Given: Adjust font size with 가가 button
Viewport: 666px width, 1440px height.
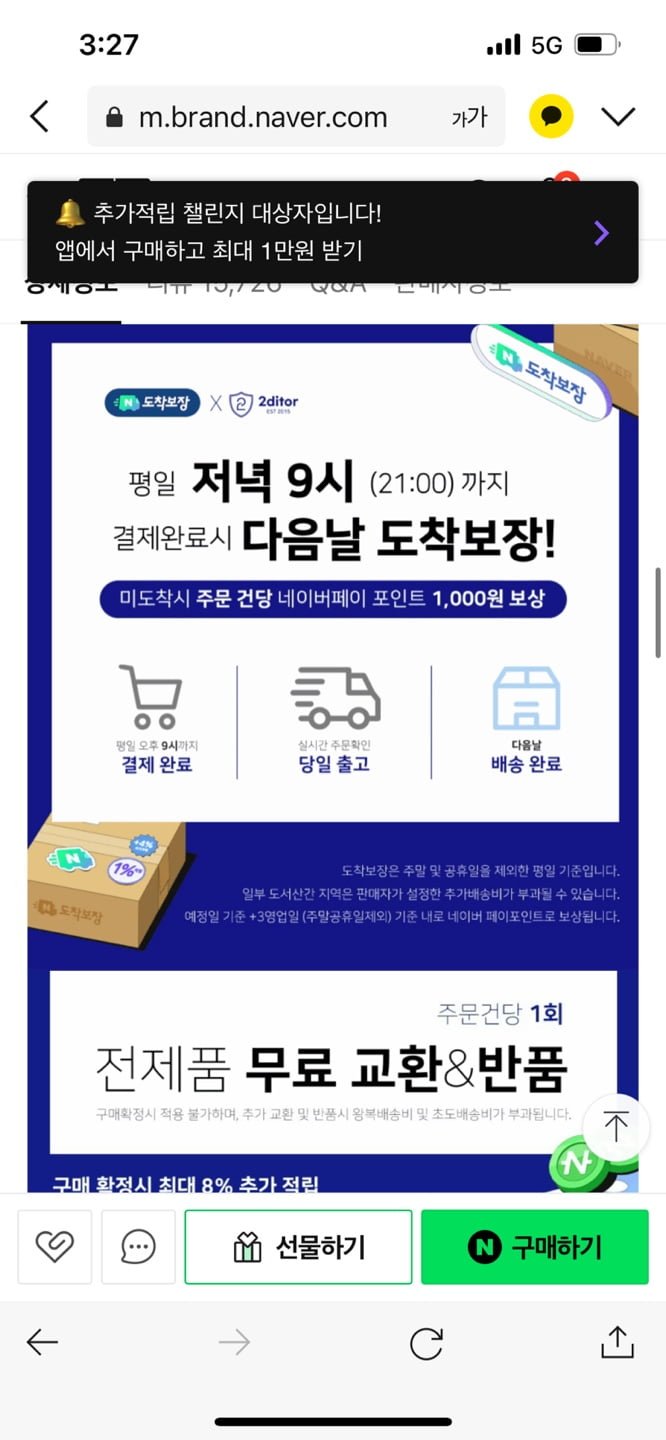Looking at the screenshot, I should tap(469, 117).
